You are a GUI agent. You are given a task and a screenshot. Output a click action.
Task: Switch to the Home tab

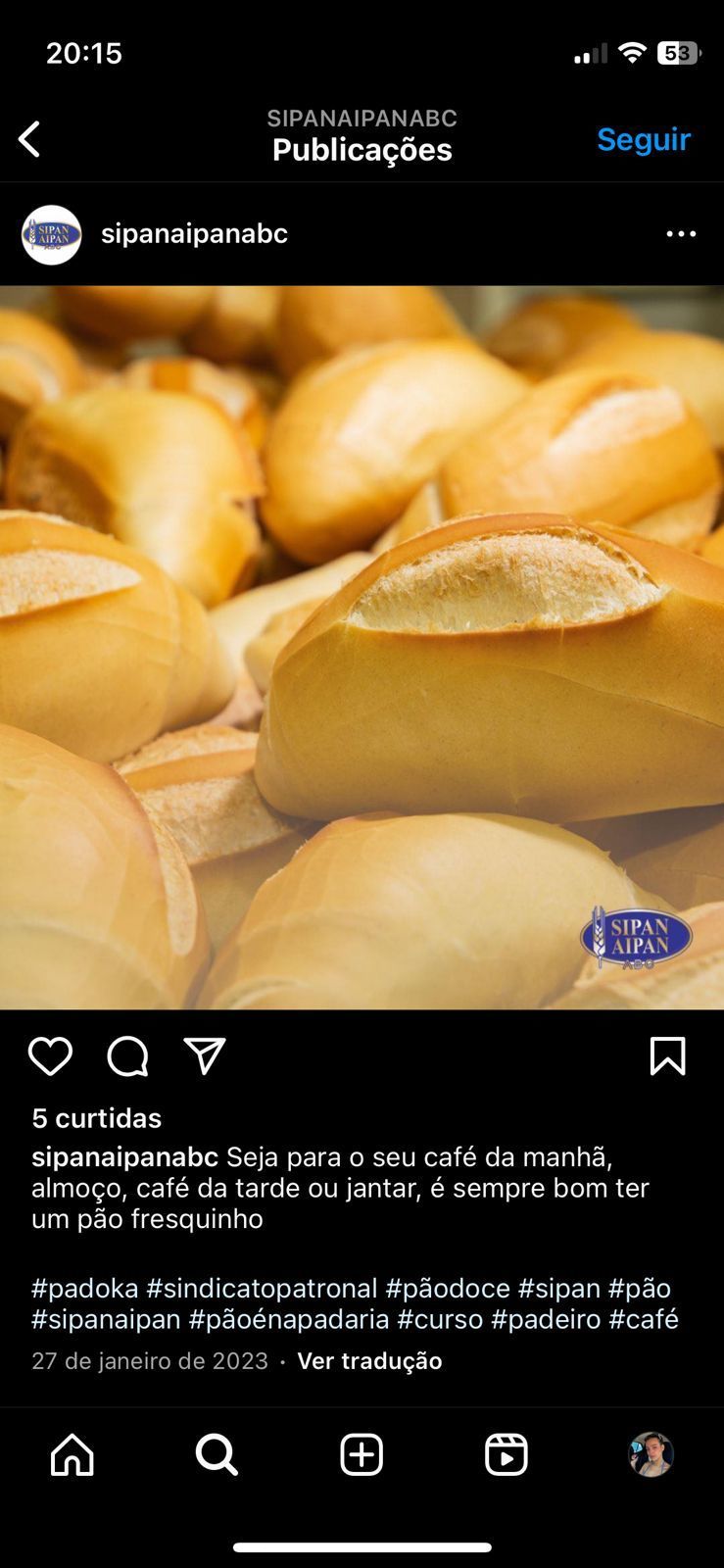pyautogui.click(x=72, y=1454)
